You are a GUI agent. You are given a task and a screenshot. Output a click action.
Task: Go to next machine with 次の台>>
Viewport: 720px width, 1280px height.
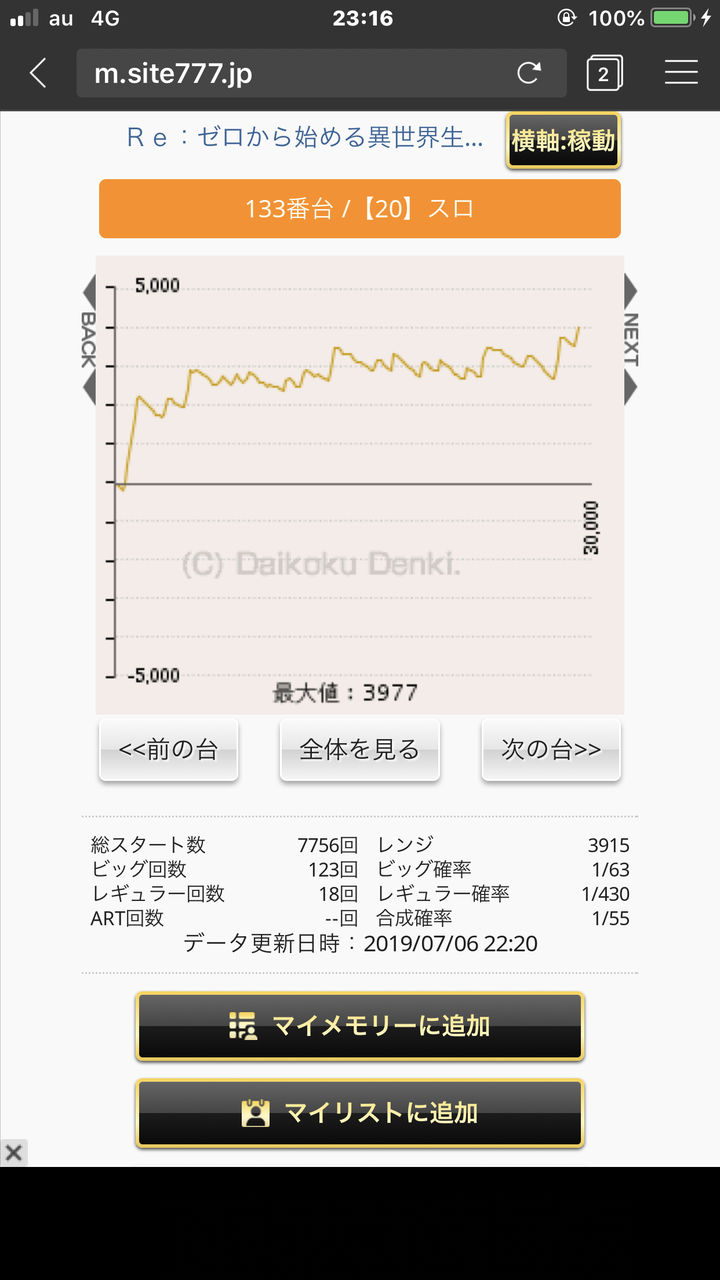pos(551,750)
